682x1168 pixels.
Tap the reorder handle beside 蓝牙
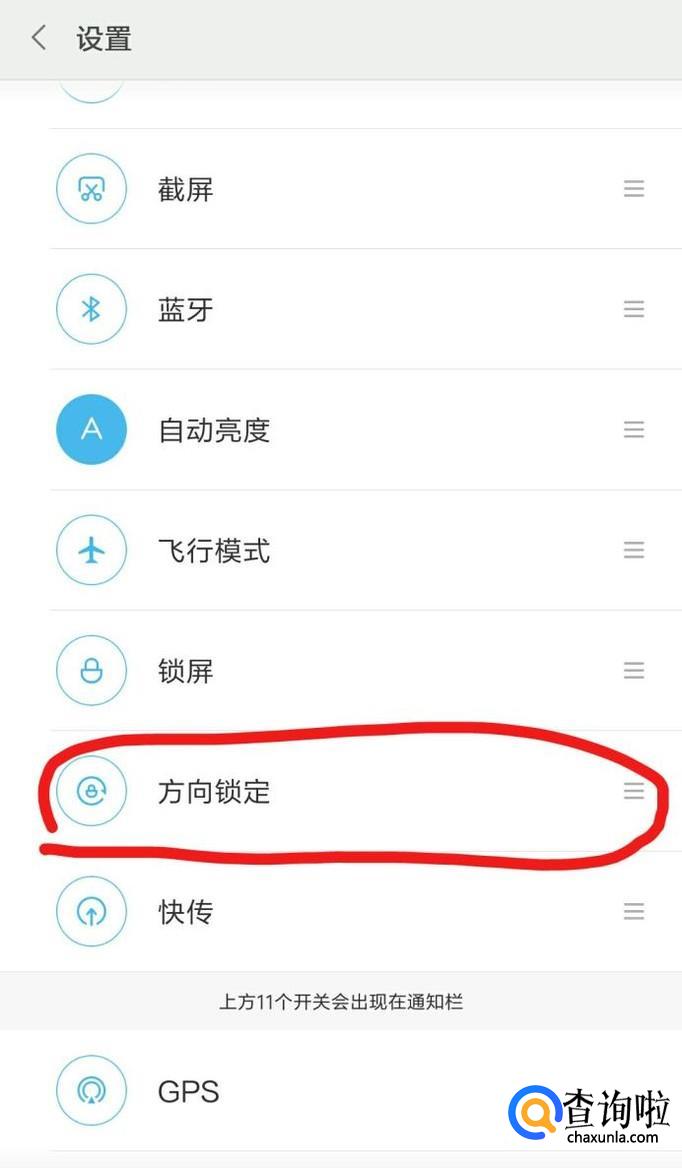click(x=634, y=310)
